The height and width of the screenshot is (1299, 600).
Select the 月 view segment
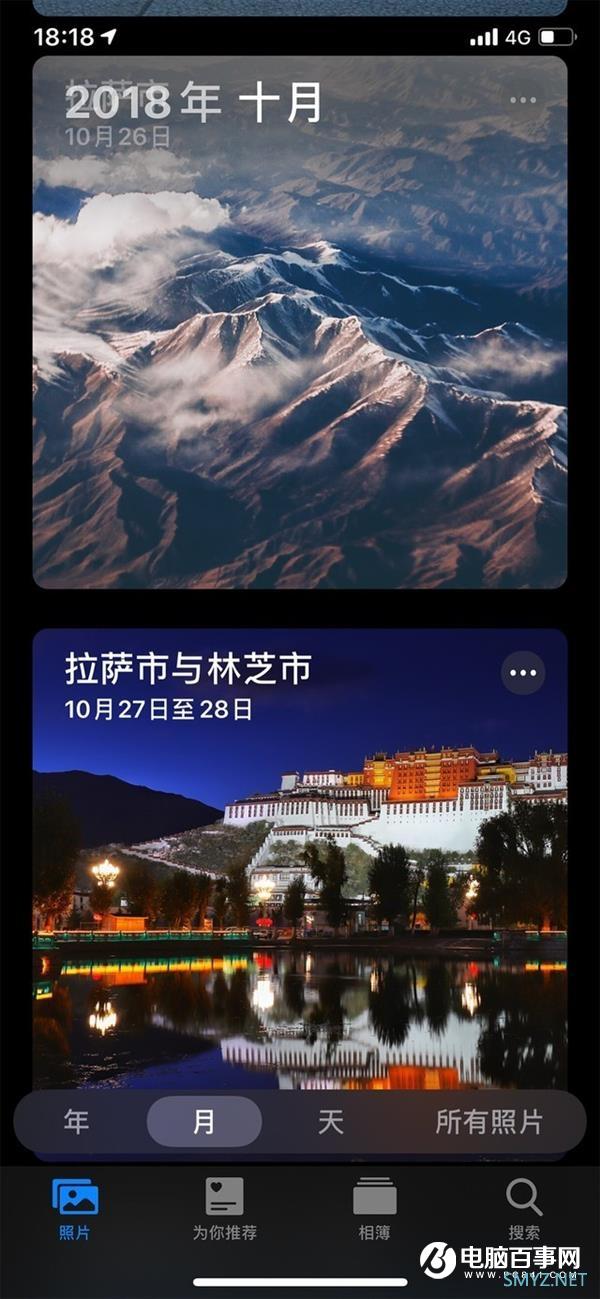point(204,1122)
